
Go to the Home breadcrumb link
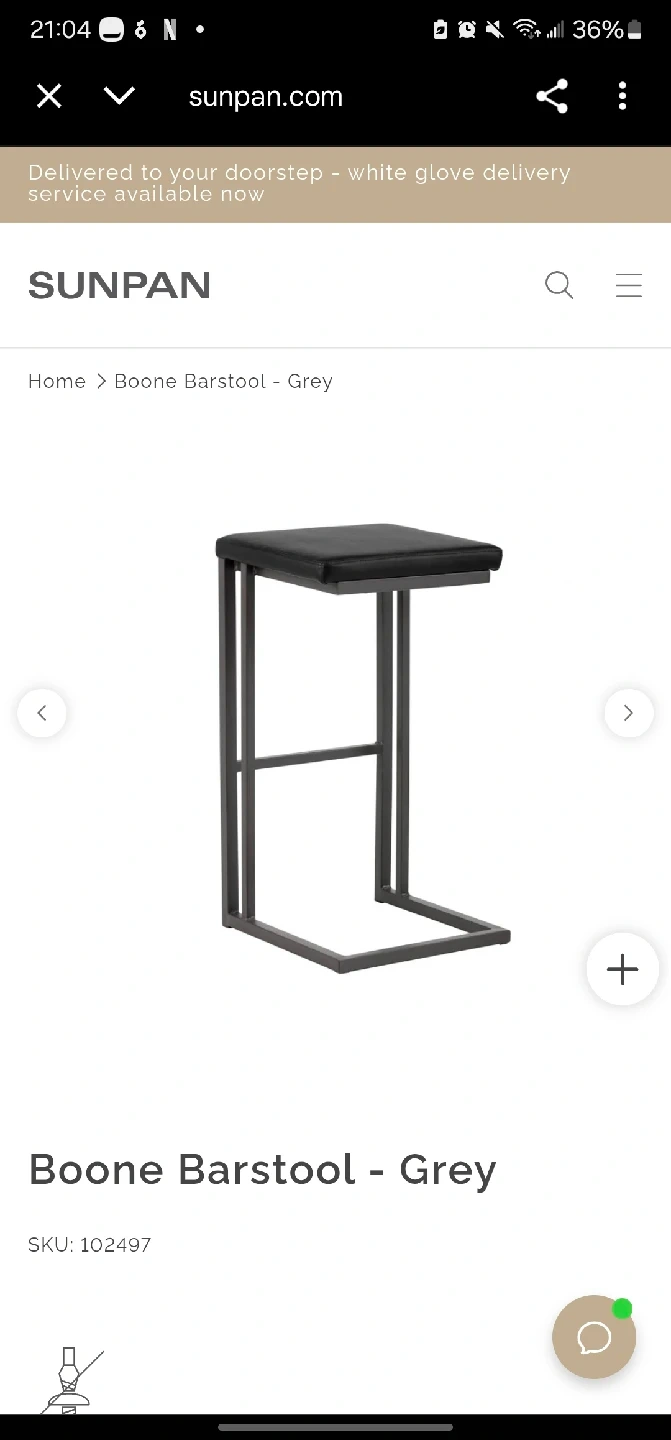point(57,381)
